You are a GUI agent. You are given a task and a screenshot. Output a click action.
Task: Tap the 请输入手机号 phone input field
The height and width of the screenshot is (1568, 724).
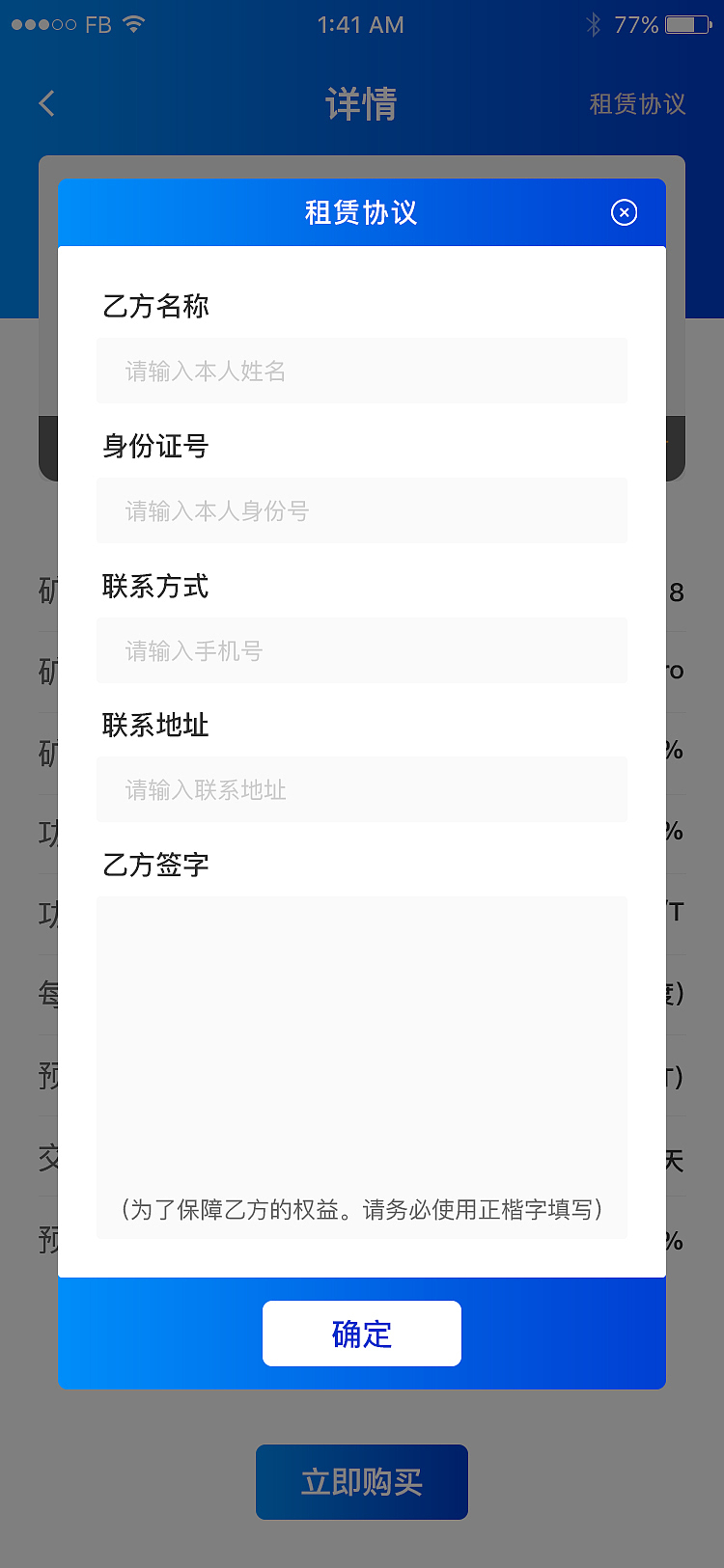point(361,650)
